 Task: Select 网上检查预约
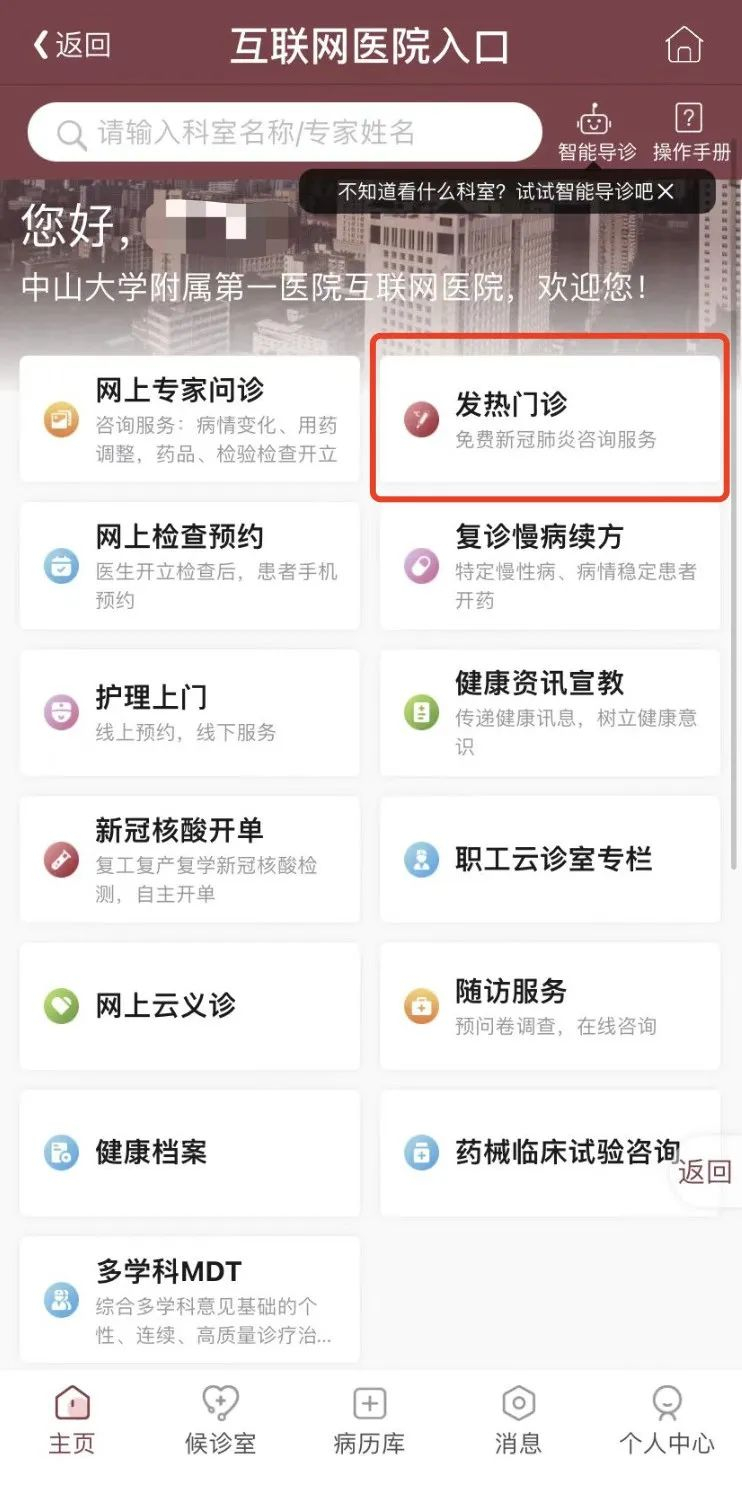click(x=190, y=567)
